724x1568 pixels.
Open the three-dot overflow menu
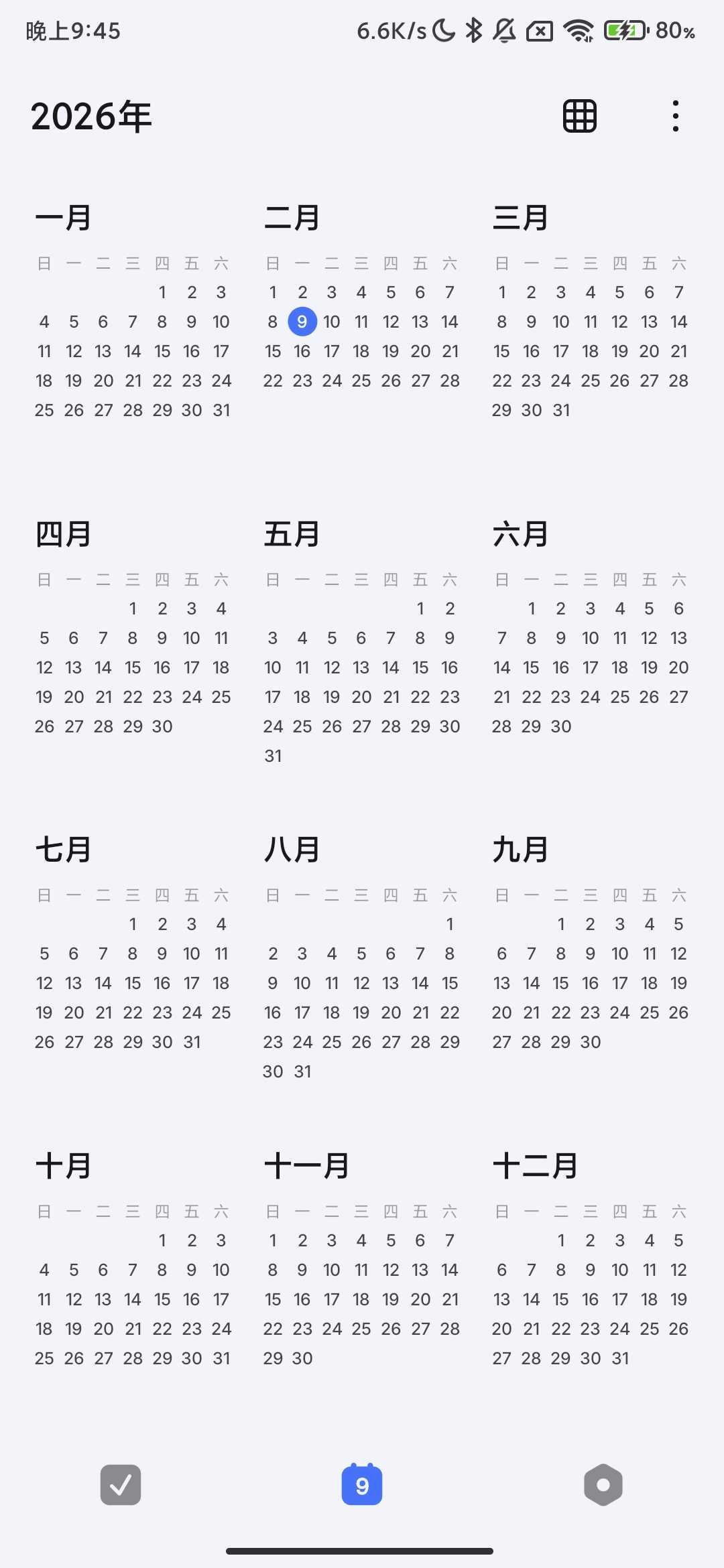[x=675, y=116]
